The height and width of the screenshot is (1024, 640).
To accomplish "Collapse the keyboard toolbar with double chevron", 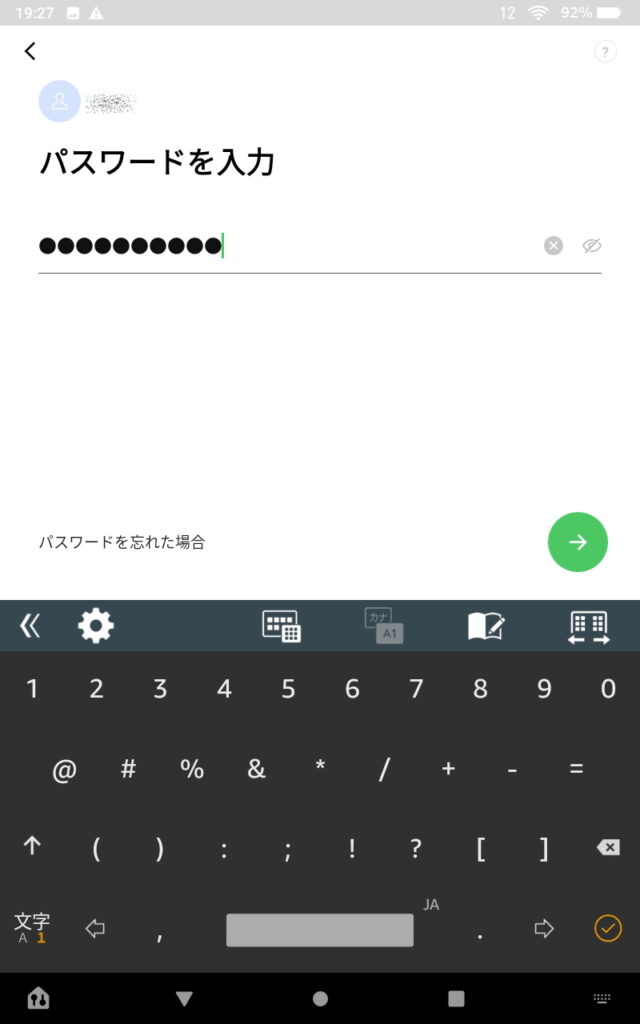I will [x=30, y=626].
